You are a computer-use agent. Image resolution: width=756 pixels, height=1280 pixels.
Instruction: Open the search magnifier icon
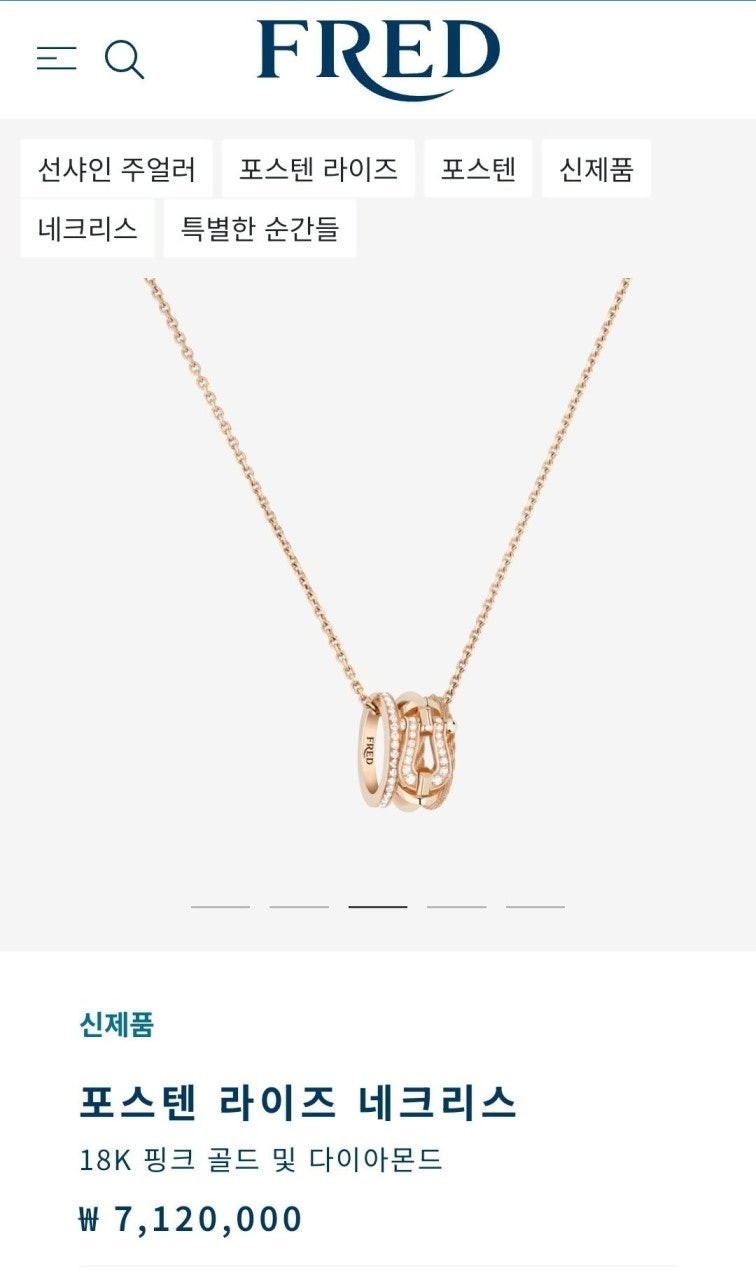tap(124, 60)
